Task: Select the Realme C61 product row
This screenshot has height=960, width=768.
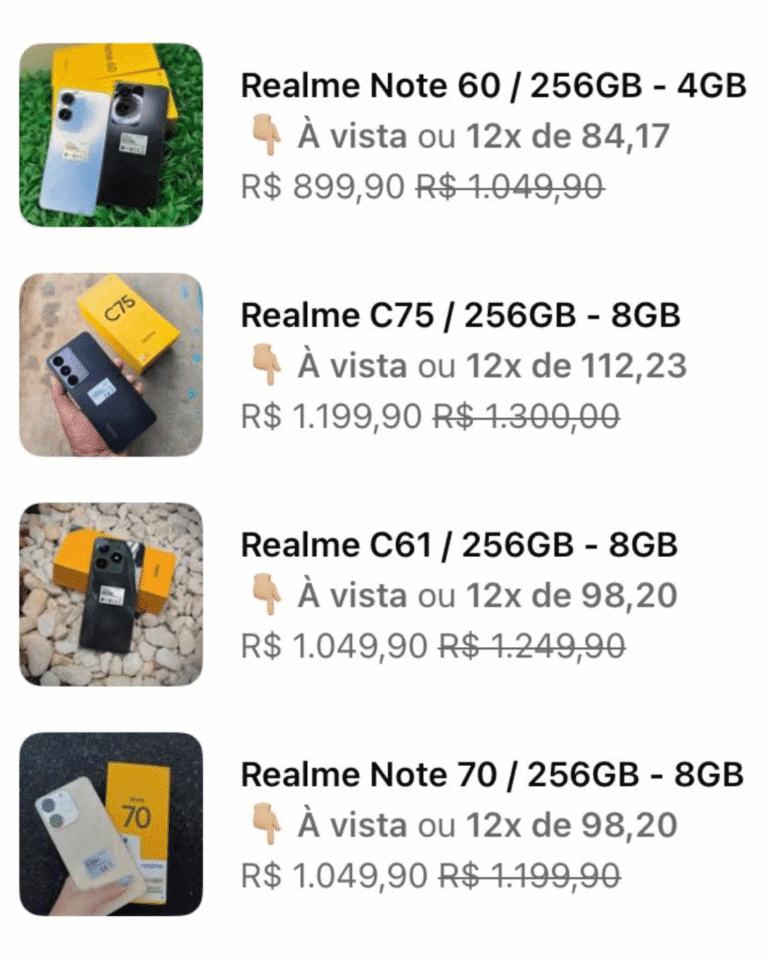Action: coord(459,545)
